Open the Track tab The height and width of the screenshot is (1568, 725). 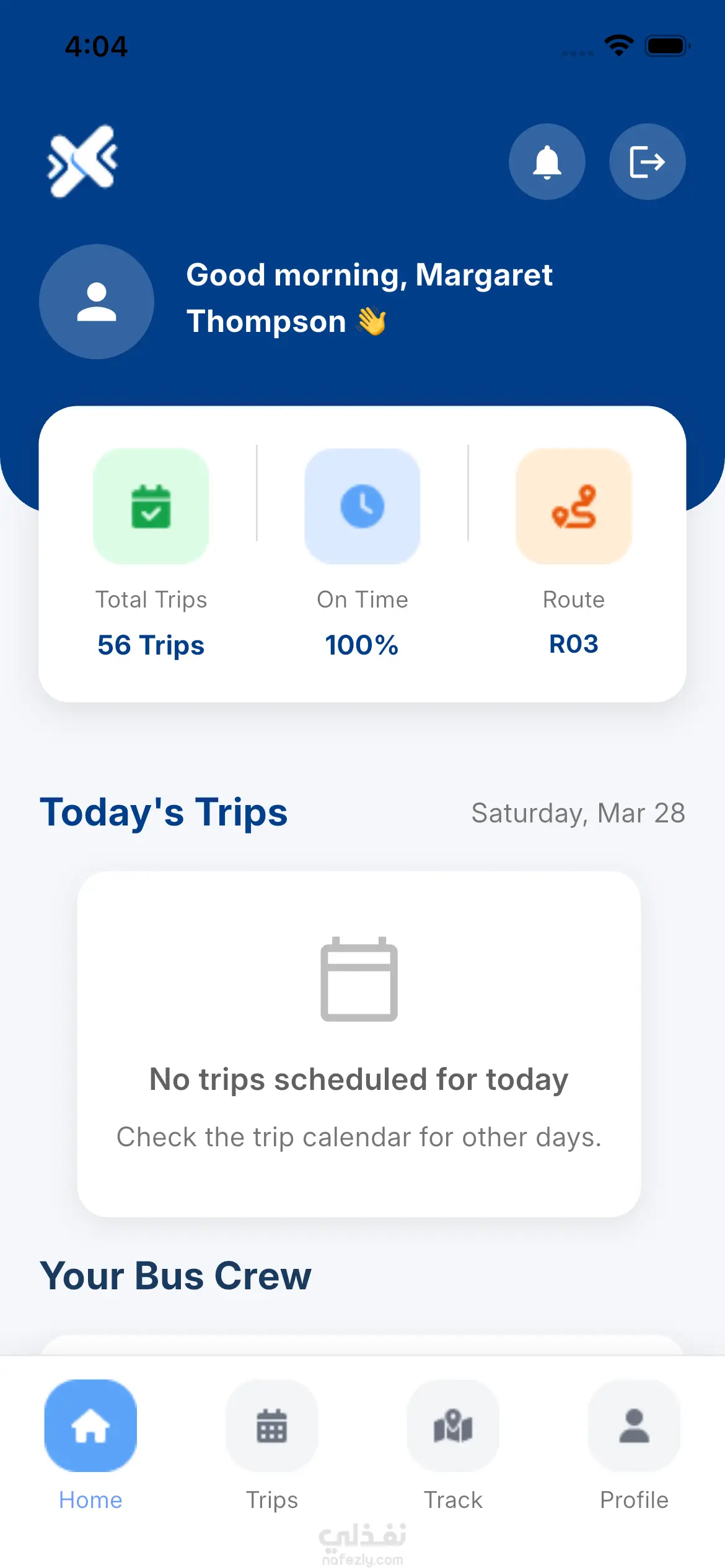453,1444
